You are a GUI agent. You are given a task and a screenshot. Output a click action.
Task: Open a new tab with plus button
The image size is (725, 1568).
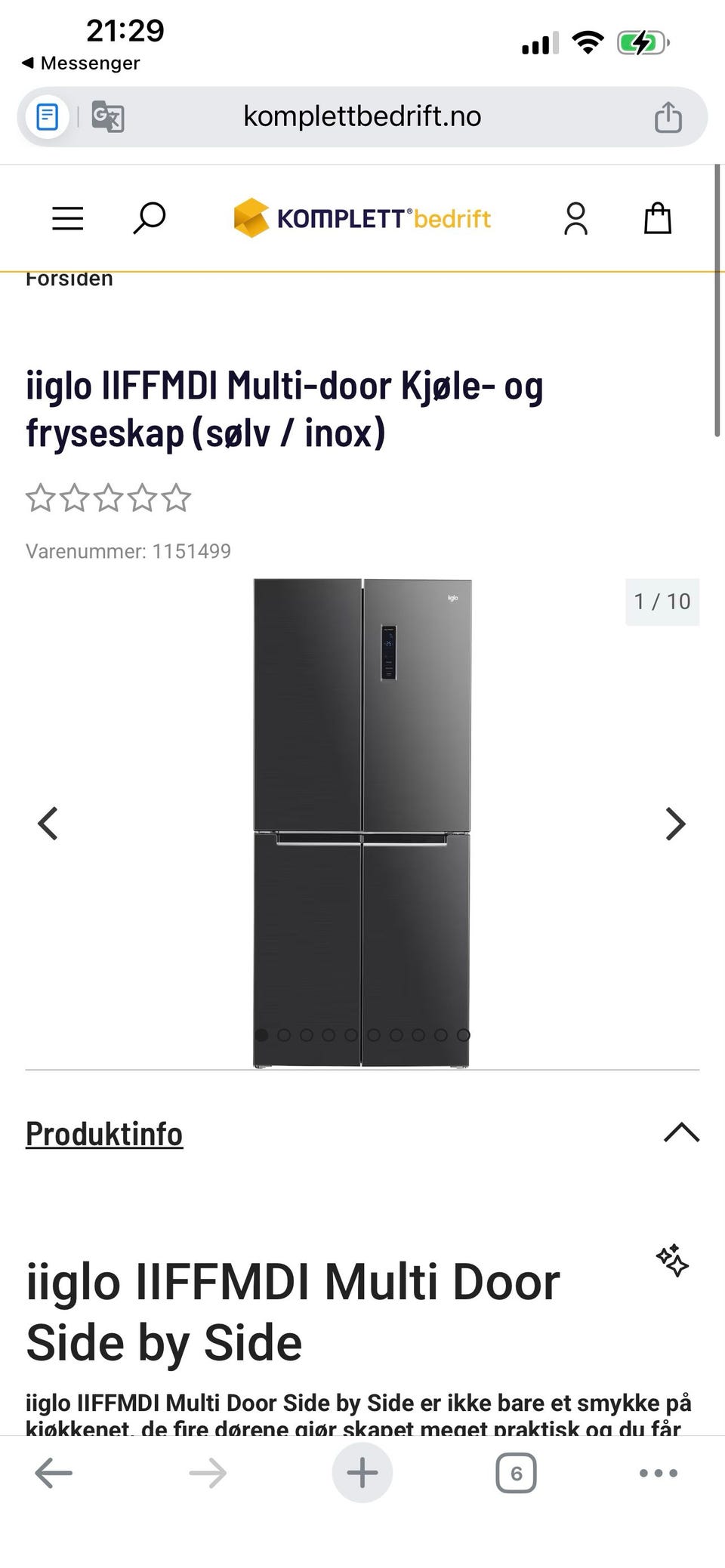point(362,1472)
